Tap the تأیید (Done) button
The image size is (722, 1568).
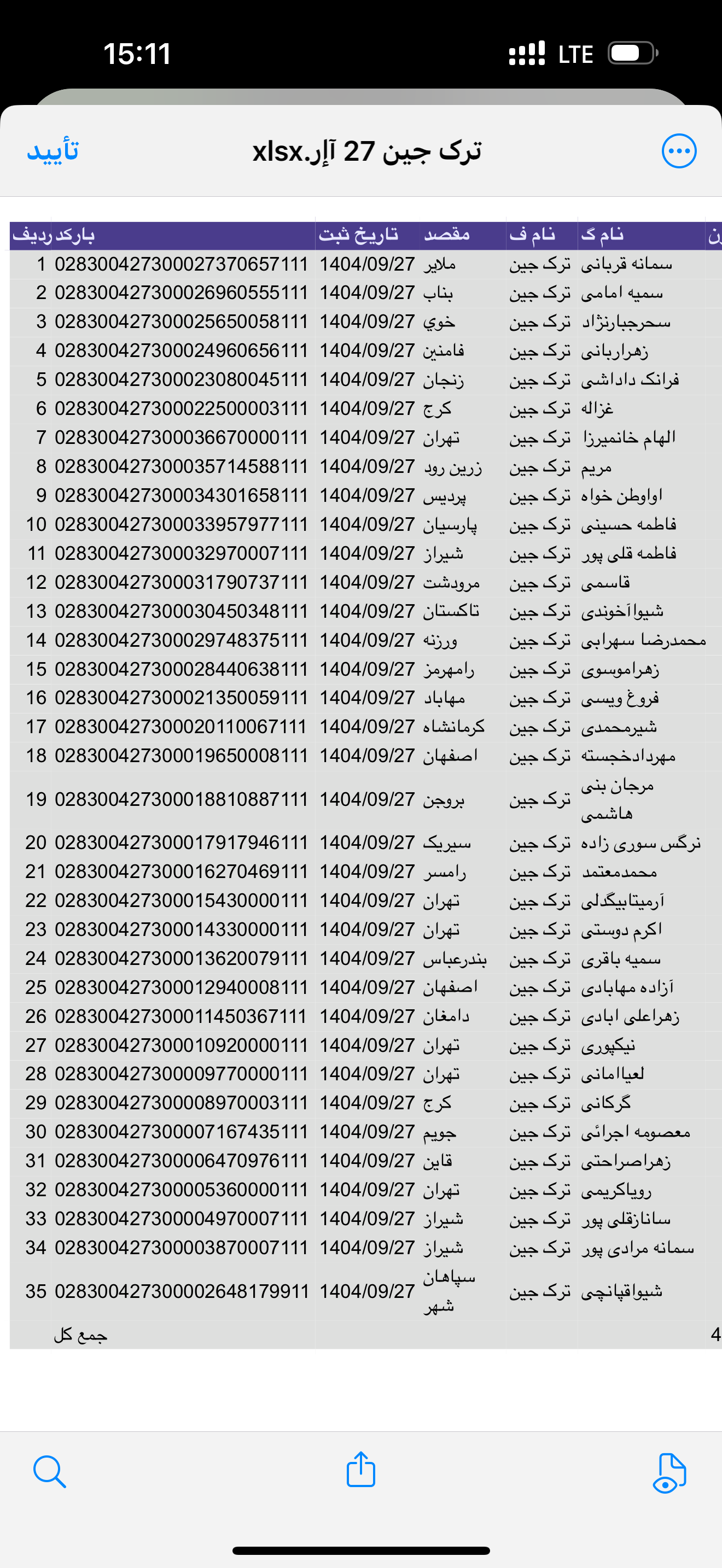pos(53,151)
